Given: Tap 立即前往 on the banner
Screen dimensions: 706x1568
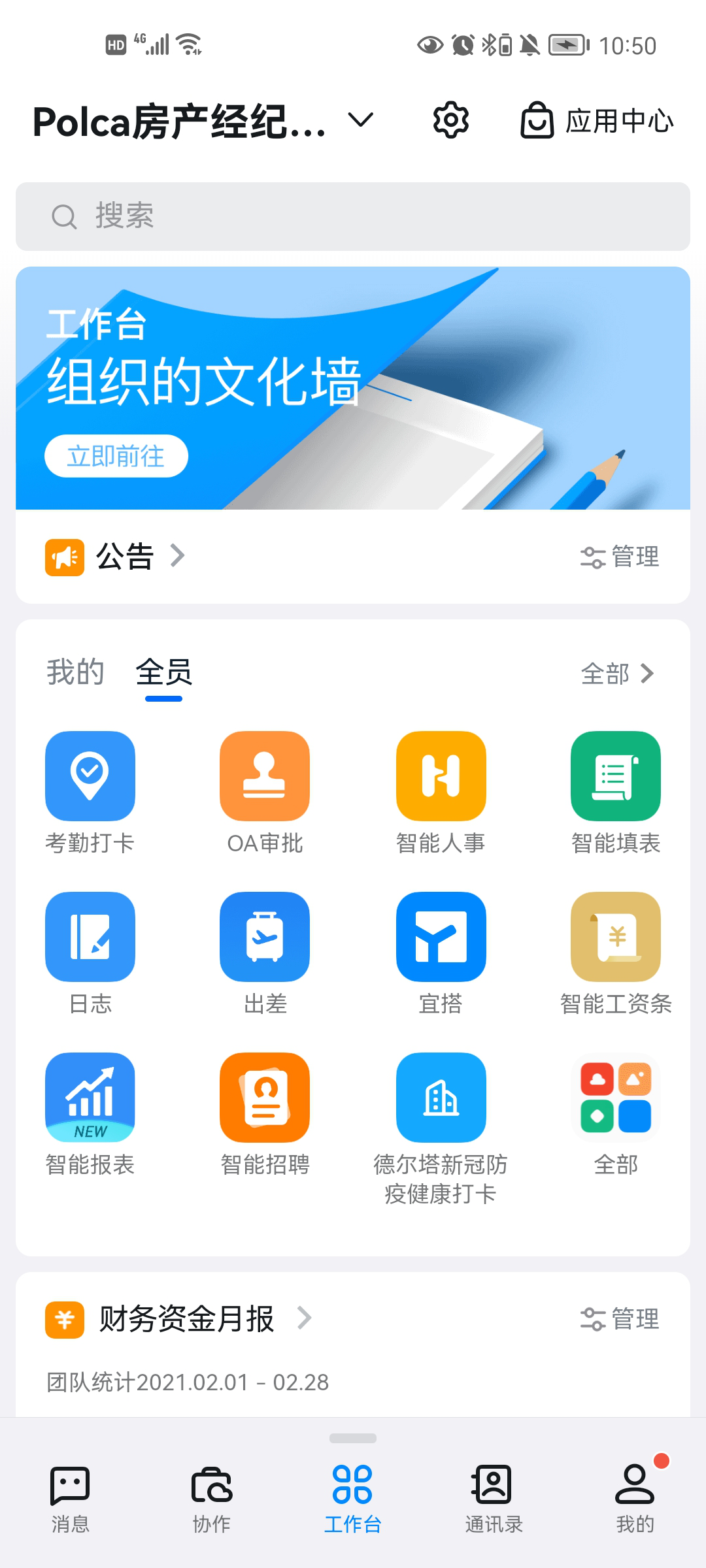Looking at the screenshot, I should pyautogui.click(x=116, y=455).
